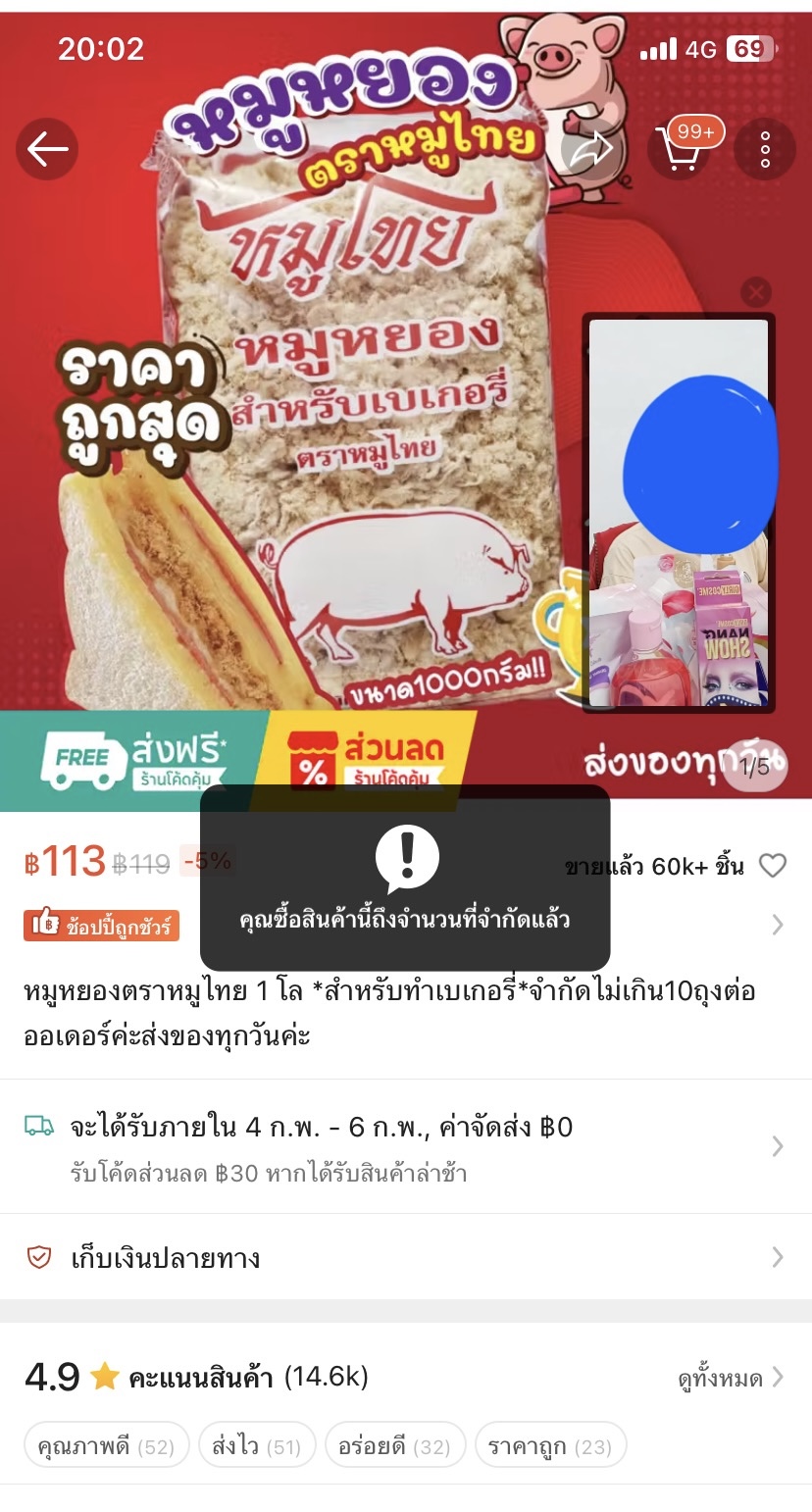
Task: View all reviews via ดูทั้งหมด
Action: 731,1379
